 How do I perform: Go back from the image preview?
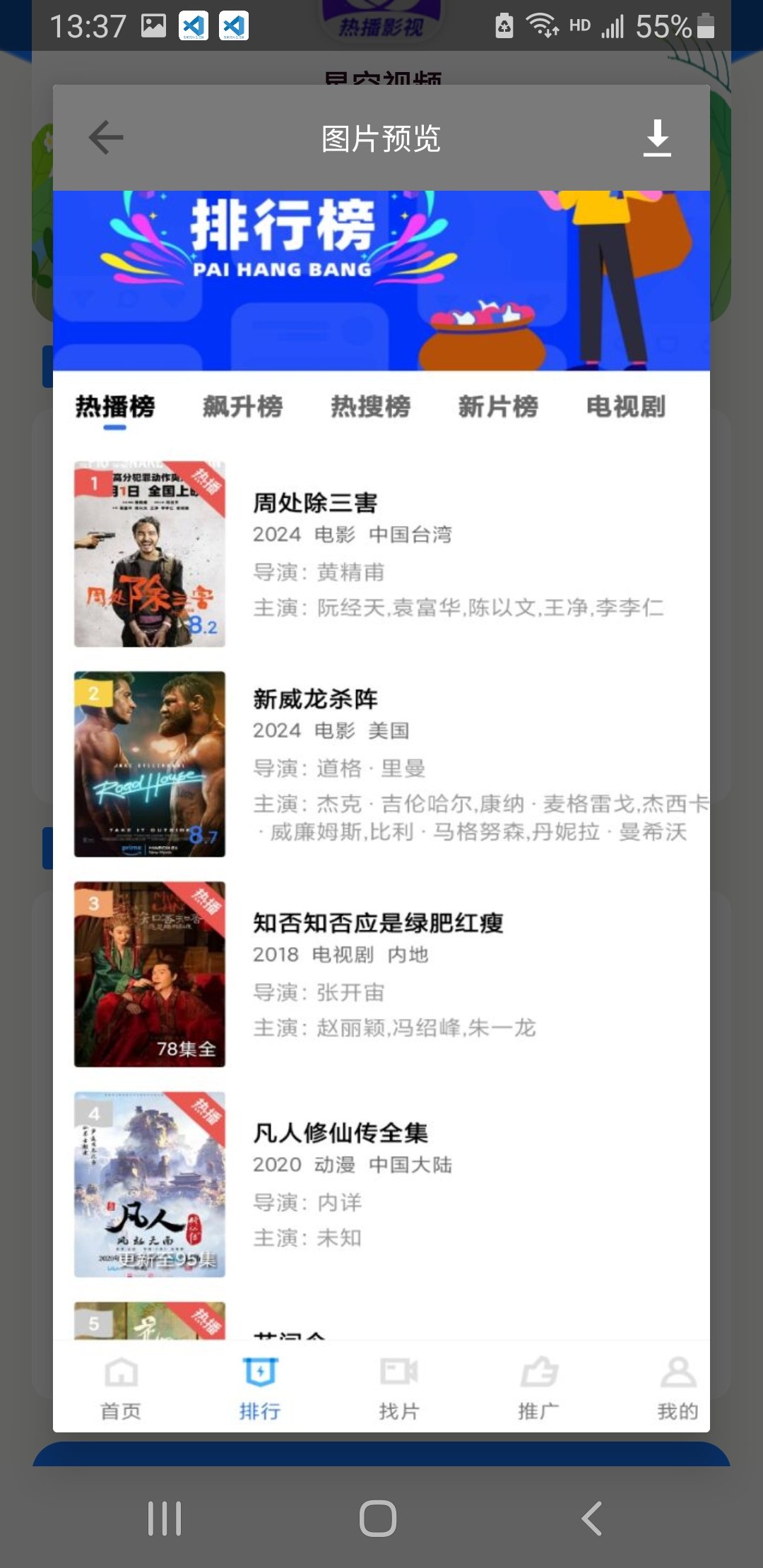[106, 137]
